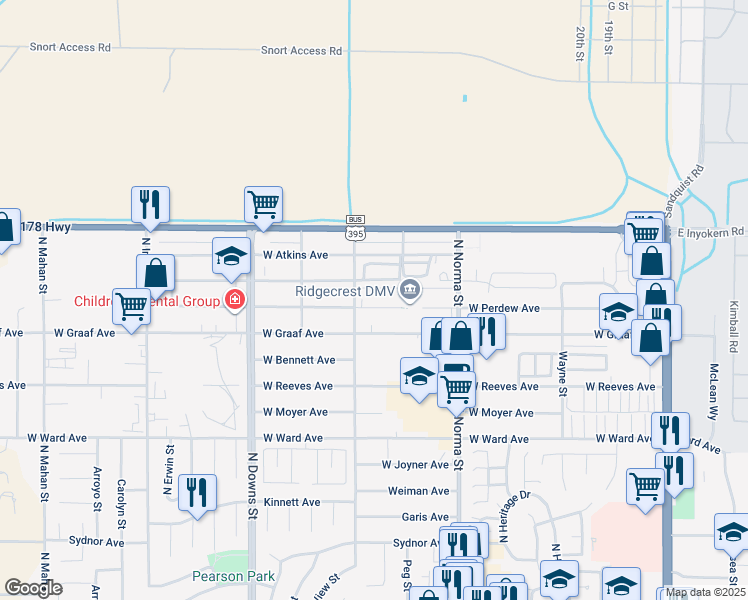Open the restaurant pin on 178 Hwy
The height and width of the screenshot is (600, 748).
(x=150, y=205)
